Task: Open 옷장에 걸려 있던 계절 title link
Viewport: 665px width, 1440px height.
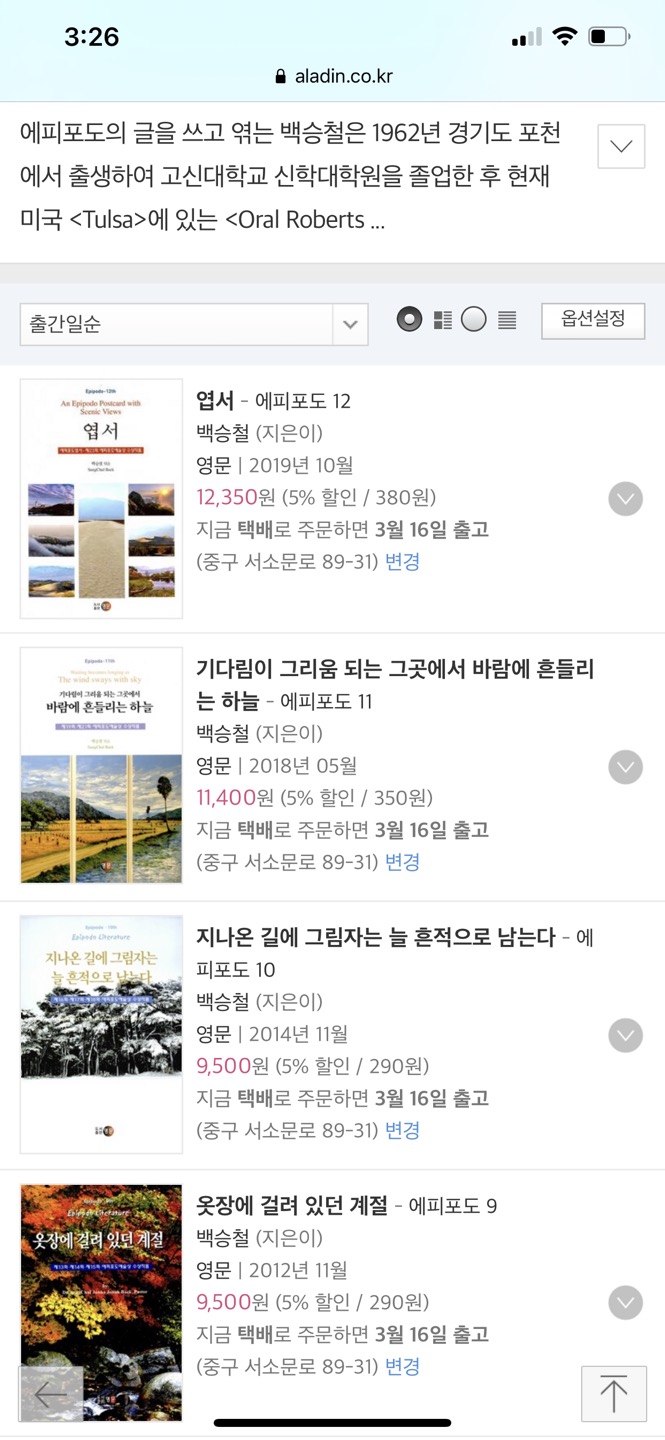Action: (292, 1206)
